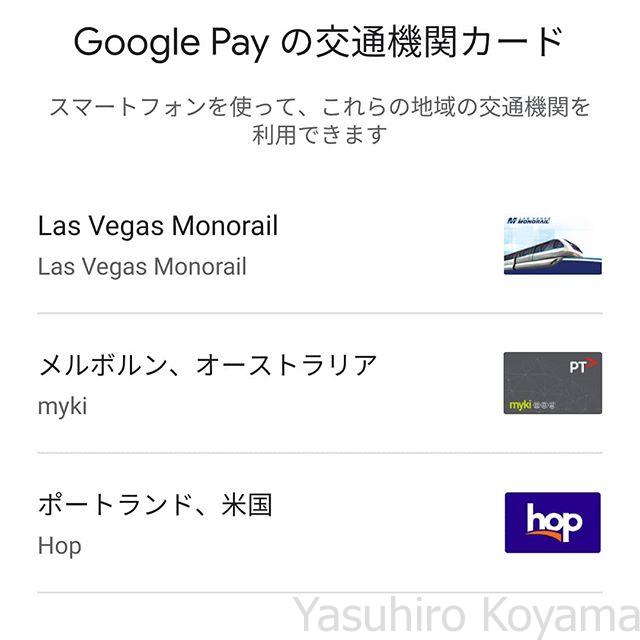The height and width of the screenshot is (640, 640).
Task: Choose the Portland Hop transit card
Action: tap(320, 523)
